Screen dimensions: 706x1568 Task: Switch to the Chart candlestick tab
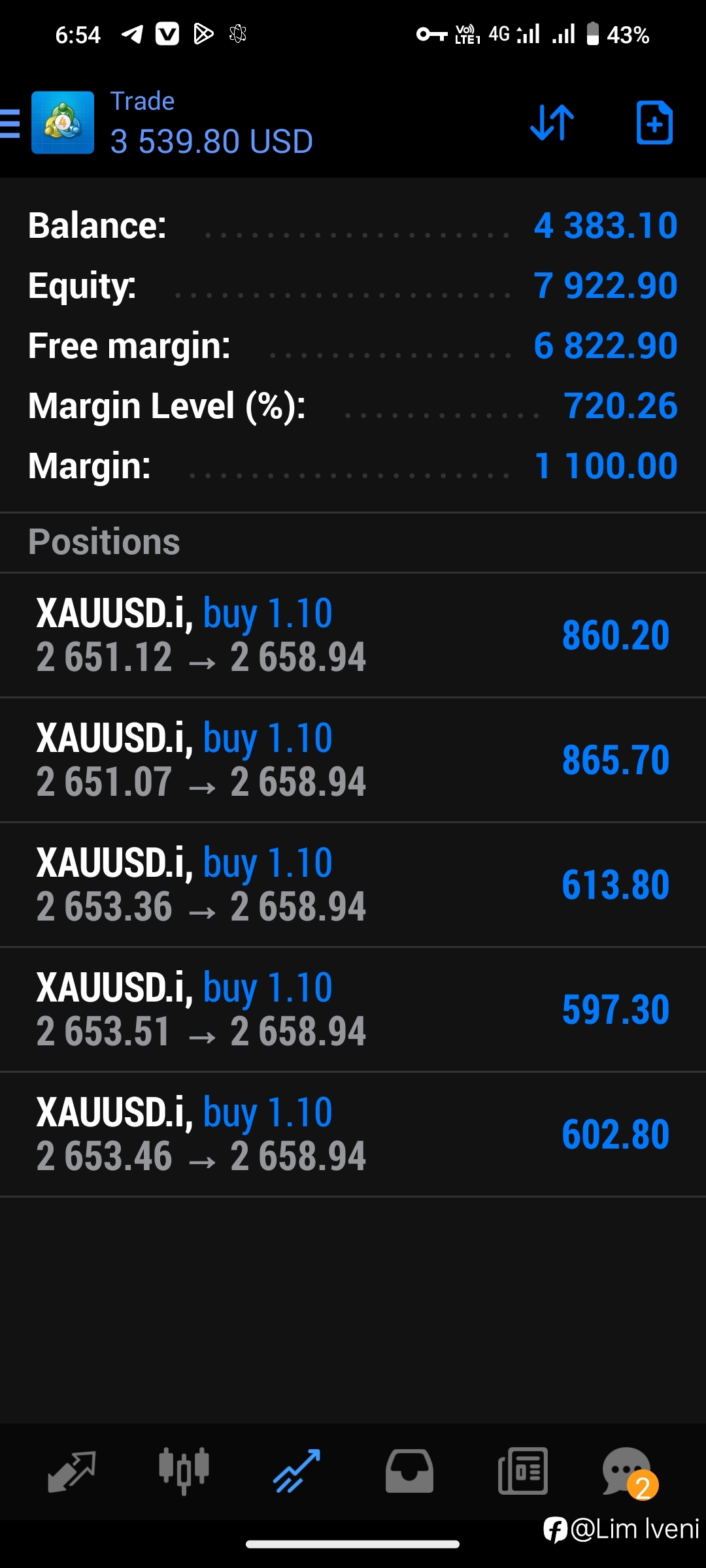pyautogui.click(x=184, y=1471)
